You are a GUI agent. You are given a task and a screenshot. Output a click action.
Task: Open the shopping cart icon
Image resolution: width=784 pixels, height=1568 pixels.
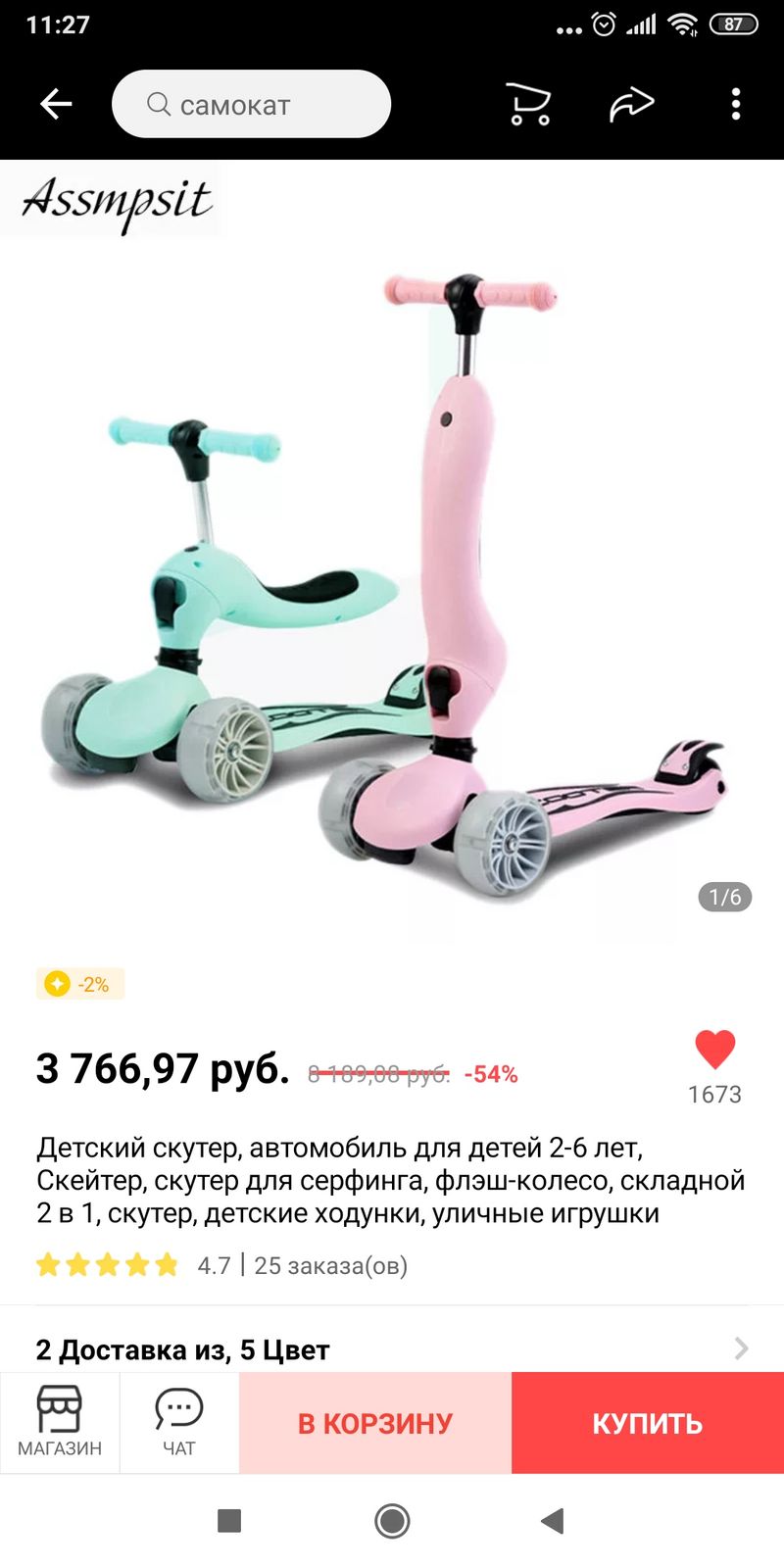[x=528, y=104]
